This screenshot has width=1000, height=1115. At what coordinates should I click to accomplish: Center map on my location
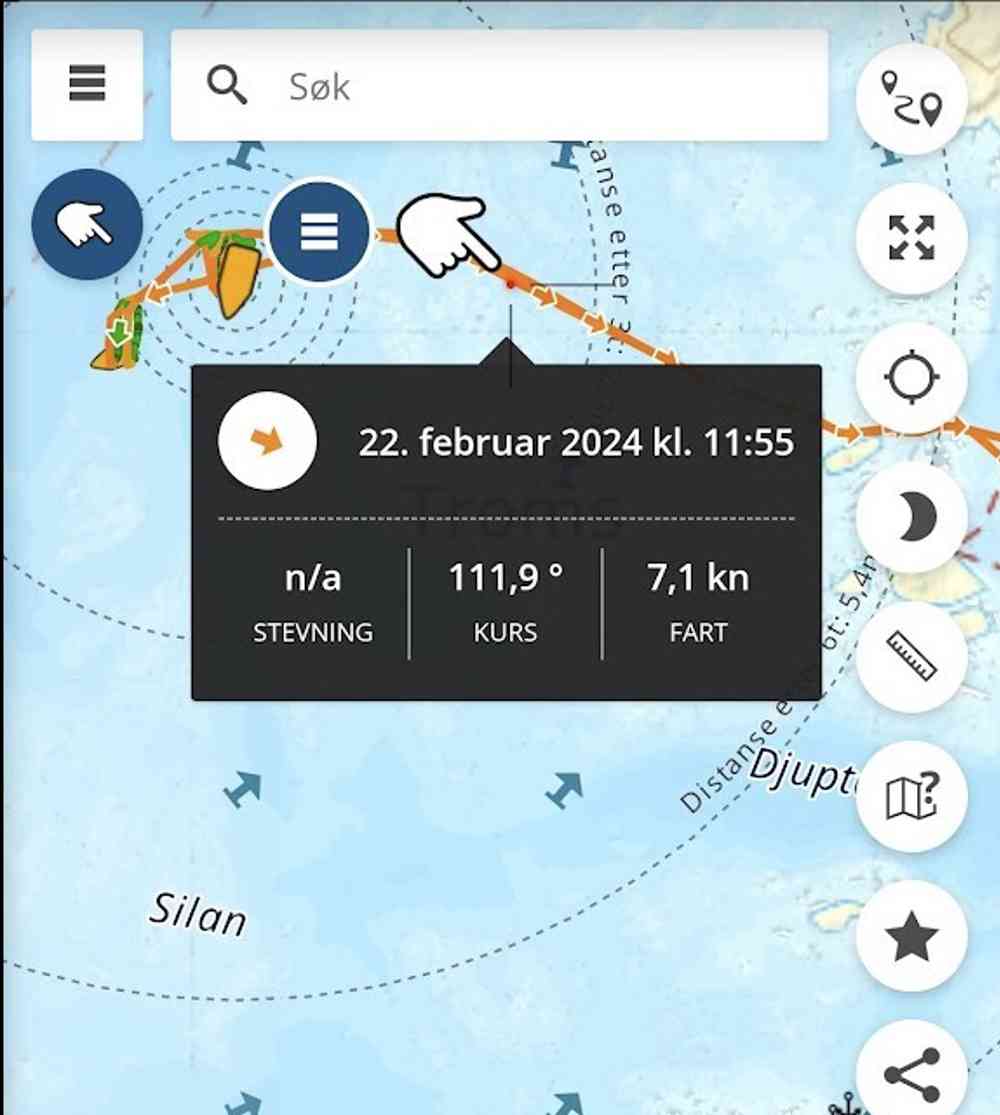tap(911, 378)
